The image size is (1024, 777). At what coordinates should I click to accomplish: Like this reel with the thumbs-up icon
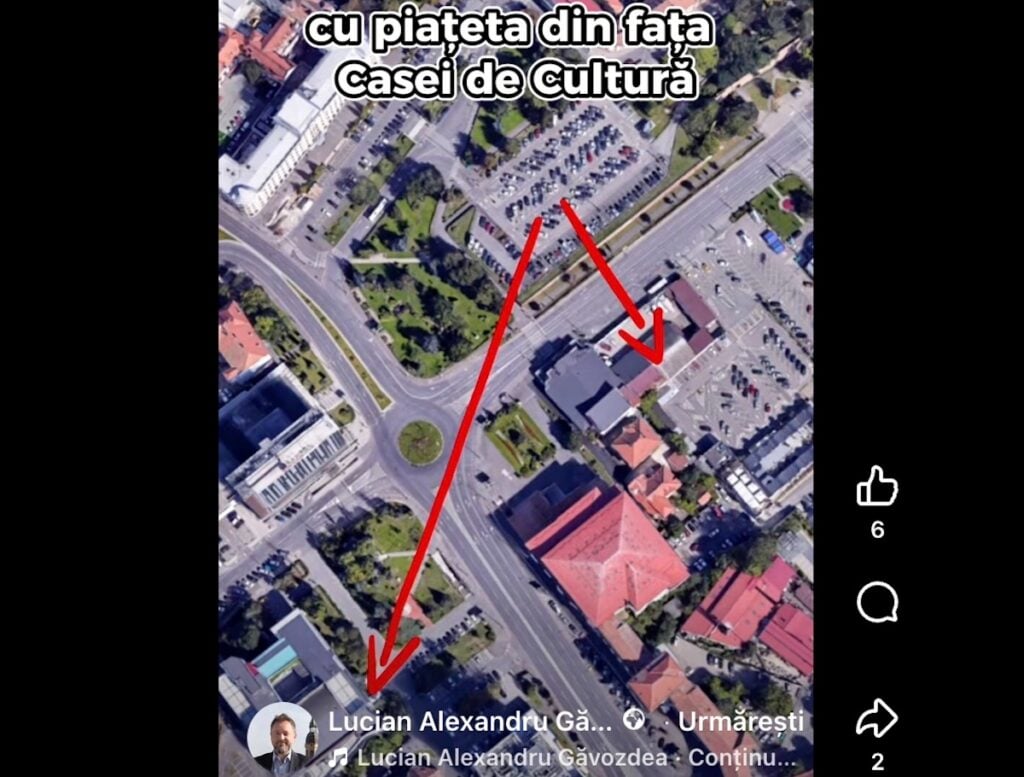pyautogui.click(x=877, y=487)
